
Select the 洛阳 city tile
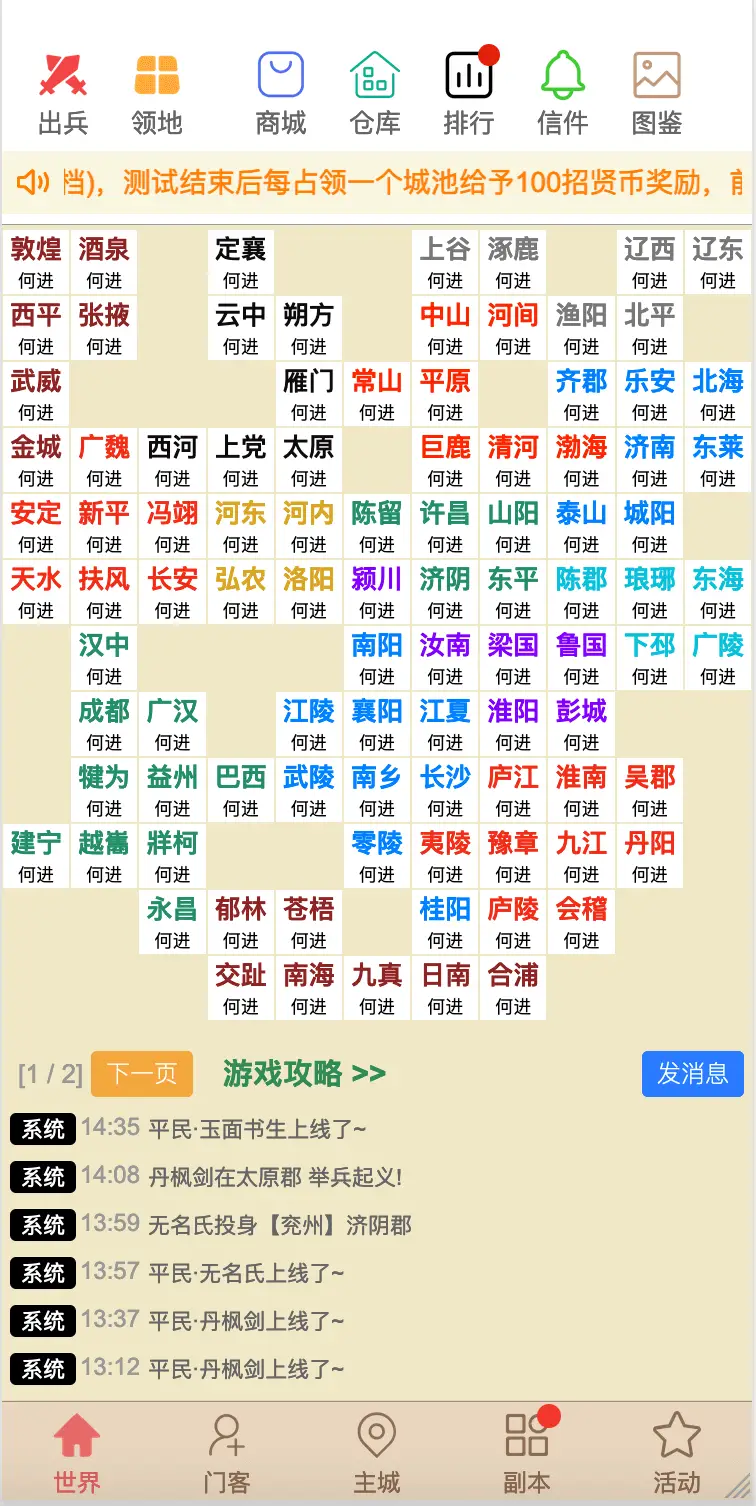point(308,592)
